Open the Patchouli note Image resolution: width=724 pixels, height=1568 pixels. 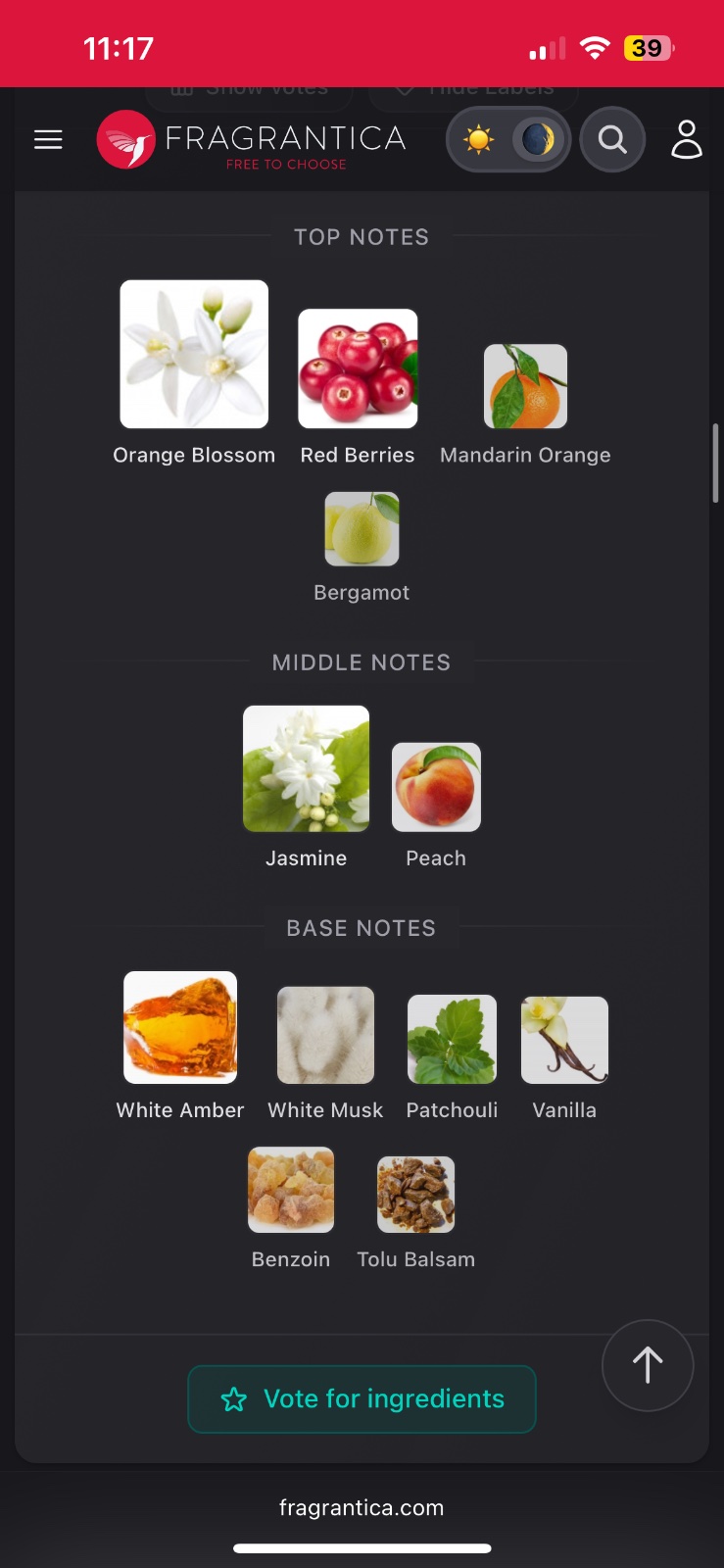(452, 1040)
